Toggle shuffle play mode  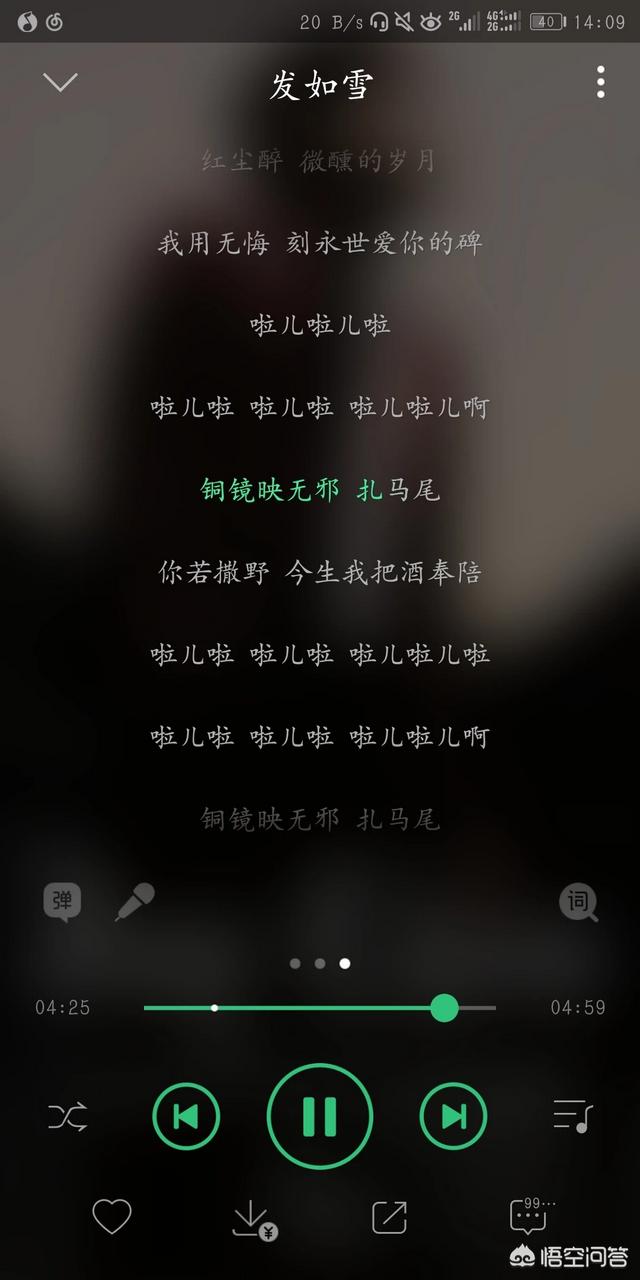[x=67, y=1115]
